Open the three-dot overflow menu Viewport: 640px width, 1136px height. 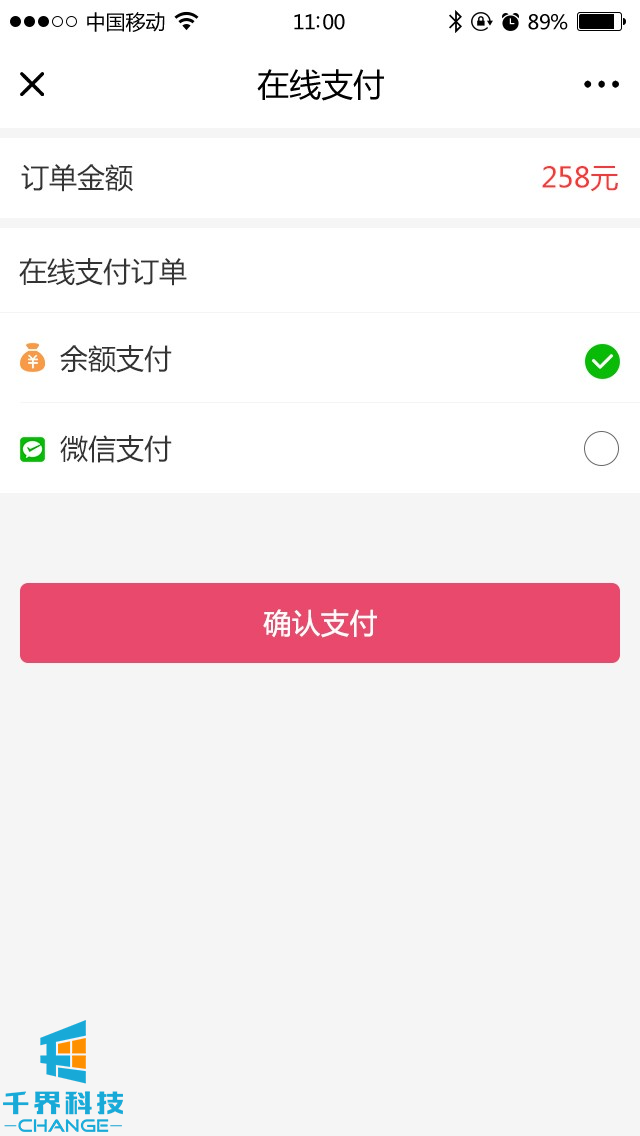tap(601, 85)
